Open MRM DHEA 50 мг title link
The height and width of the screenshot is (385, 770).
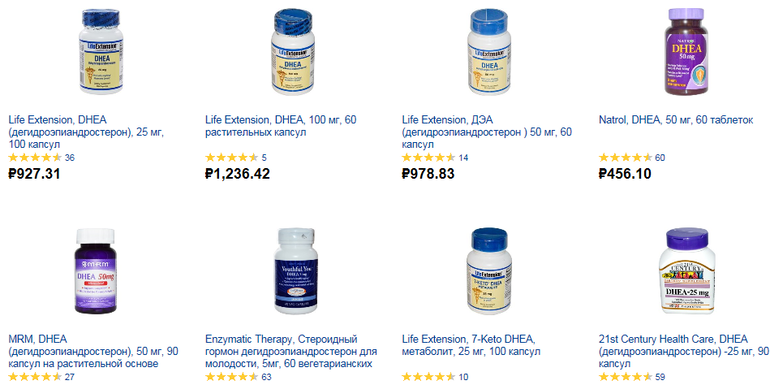(x=93, y=352)
